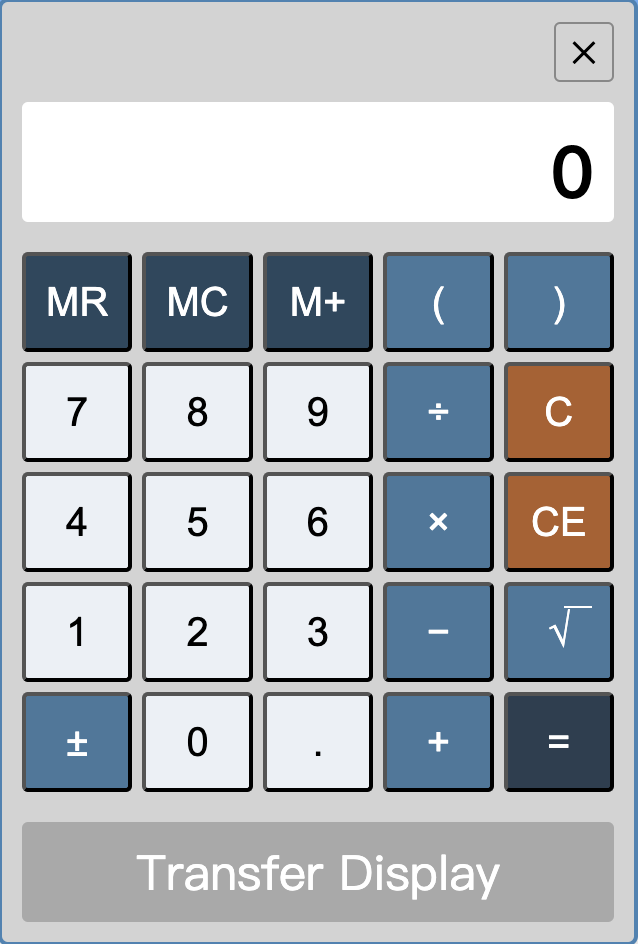Image resolution: width=638 pixels, height=944 pixels.
Task: Insert an opening parenthesis
Action: (x=438, y=302)
